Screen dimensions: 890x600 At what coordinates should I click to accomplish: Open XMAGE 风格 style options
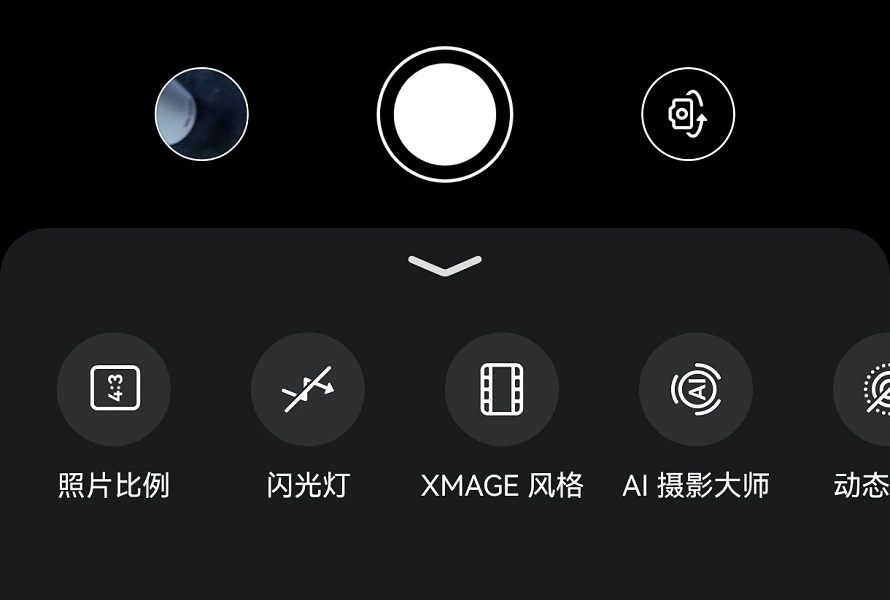click(502, 389)
